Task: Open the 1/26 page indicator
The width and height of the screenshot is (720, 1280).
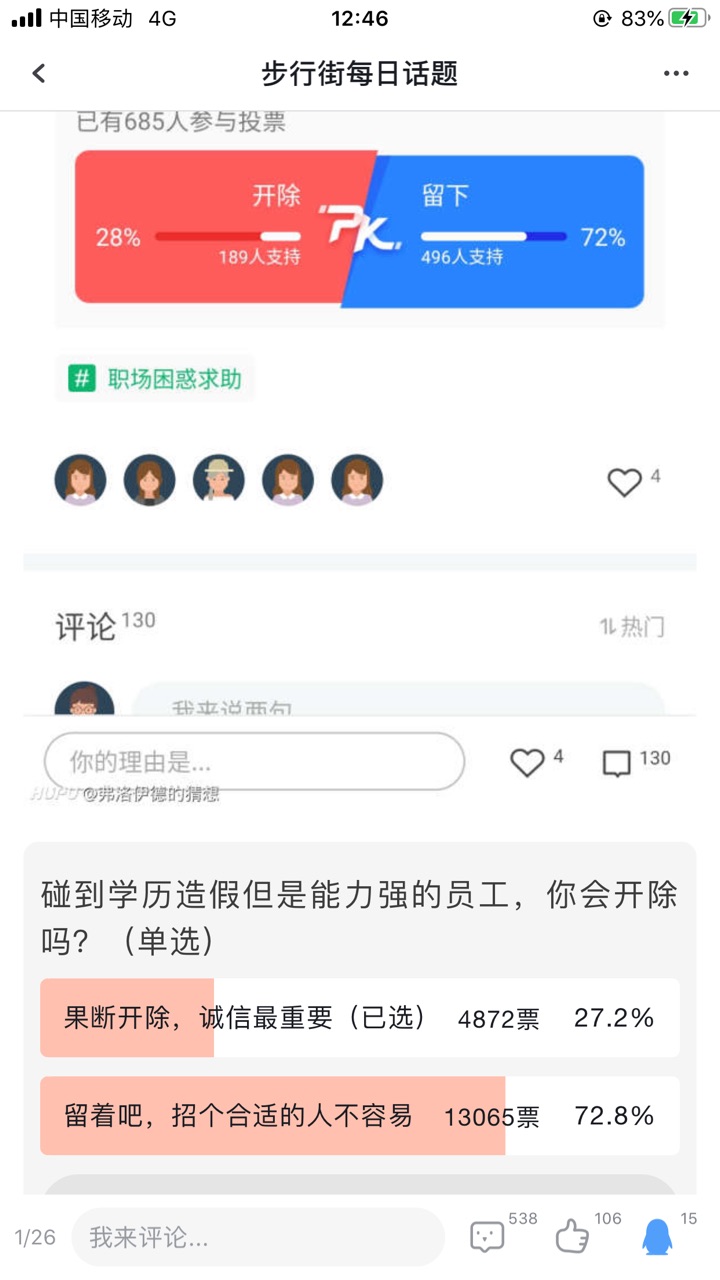Action: (x=35, y=1237)
